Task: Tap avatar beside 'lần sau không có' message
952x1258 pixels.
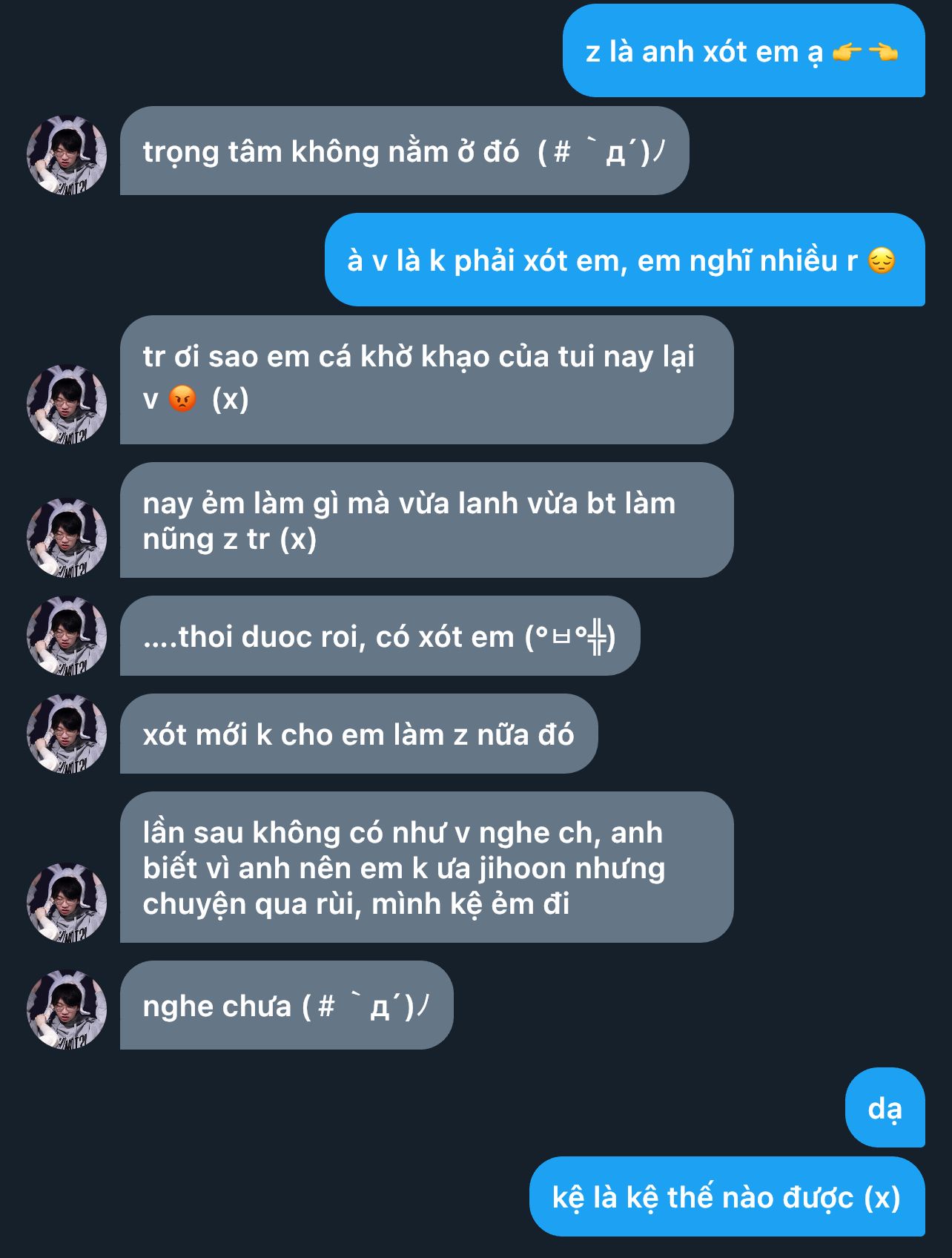Action: coord(67,903)
